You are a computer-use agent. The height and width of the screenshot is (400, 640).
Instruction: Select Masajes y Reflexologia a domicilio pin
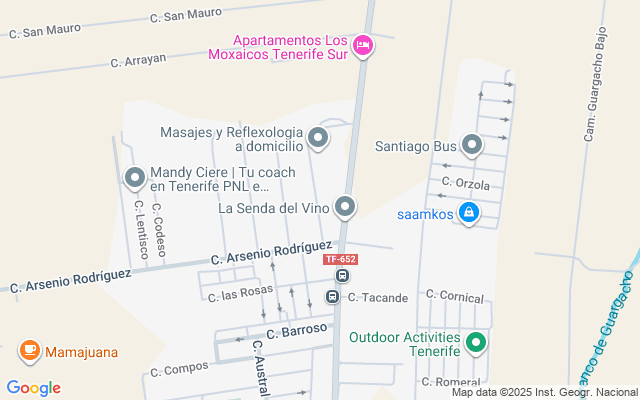coord(318,138)
